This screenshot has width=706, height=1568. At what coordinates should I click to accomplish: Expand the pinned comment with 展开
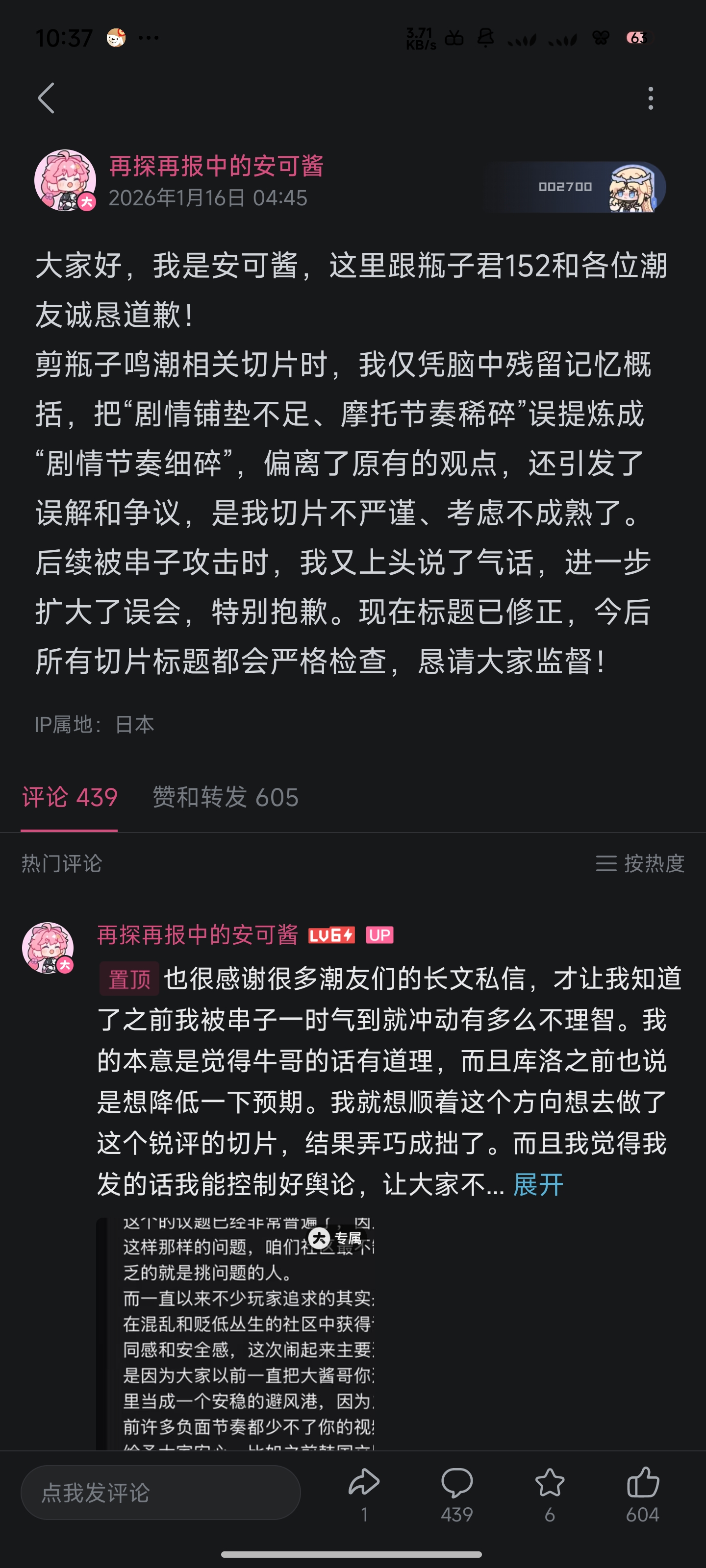pyautogui.click(x=538, y=1184)
